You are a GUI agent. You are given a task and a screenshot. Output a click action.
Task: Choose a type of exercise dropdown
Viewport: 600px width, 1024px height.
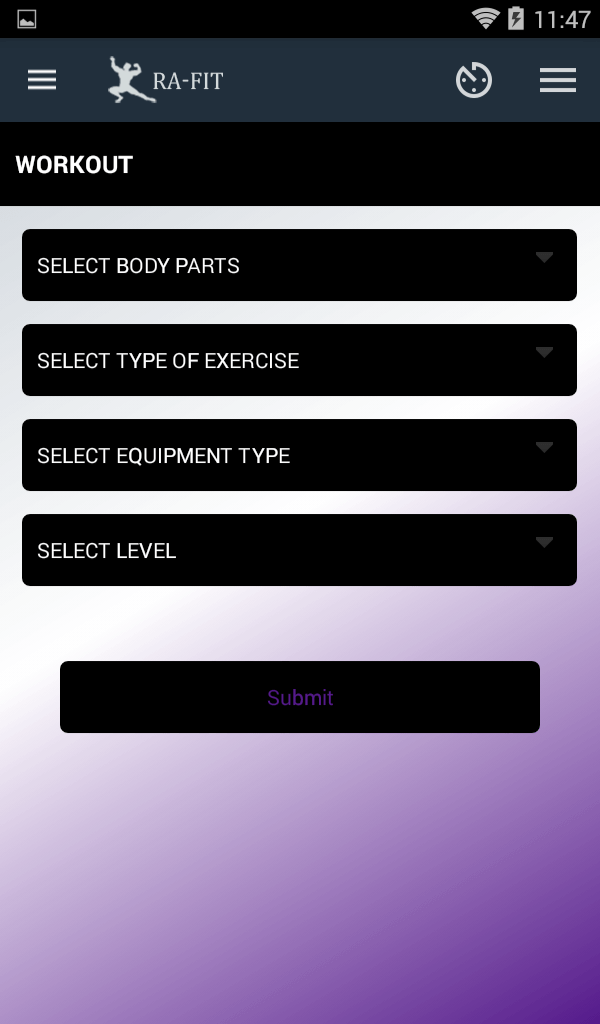click(x=299, y=360)
